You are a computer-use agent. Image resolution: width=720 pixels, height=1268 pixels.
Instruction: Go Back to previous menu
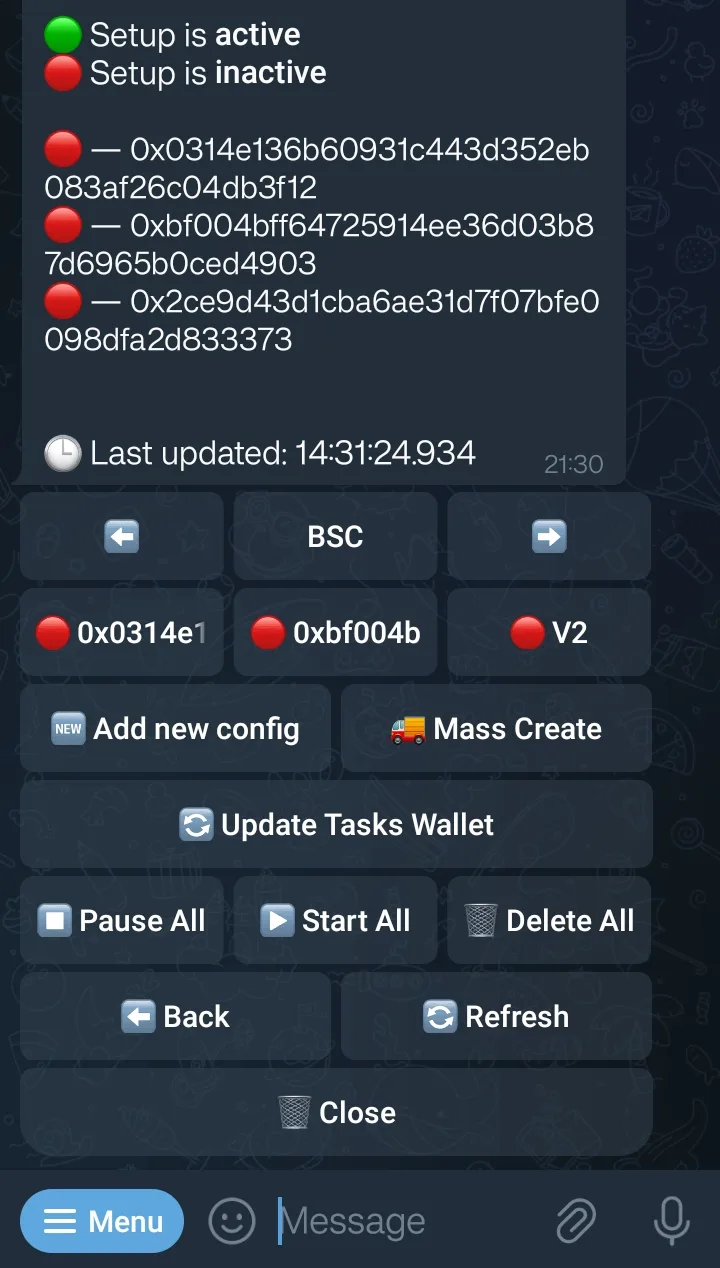click(175, 1016)
